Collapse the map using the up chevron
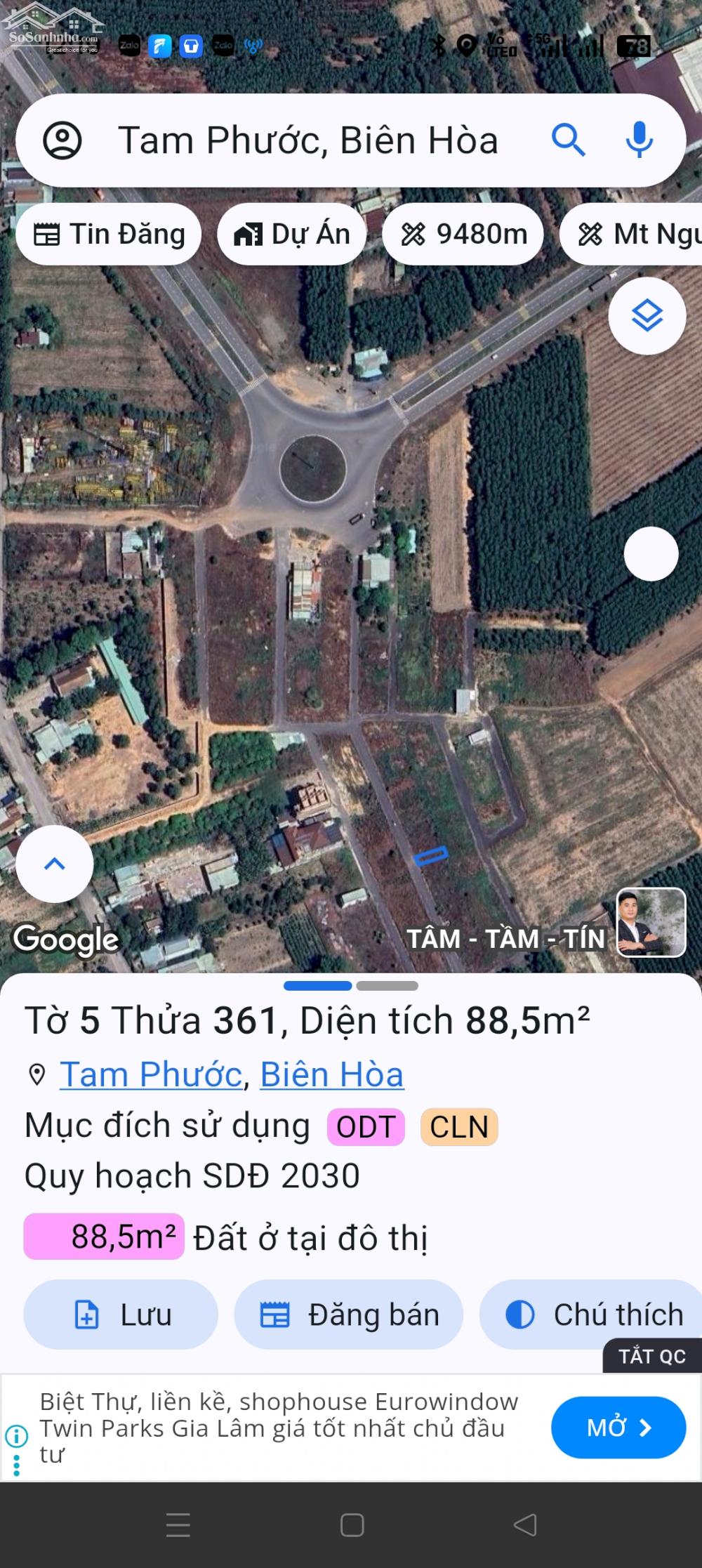This screenshot has width=702, height=1568. tap(54, 864)
